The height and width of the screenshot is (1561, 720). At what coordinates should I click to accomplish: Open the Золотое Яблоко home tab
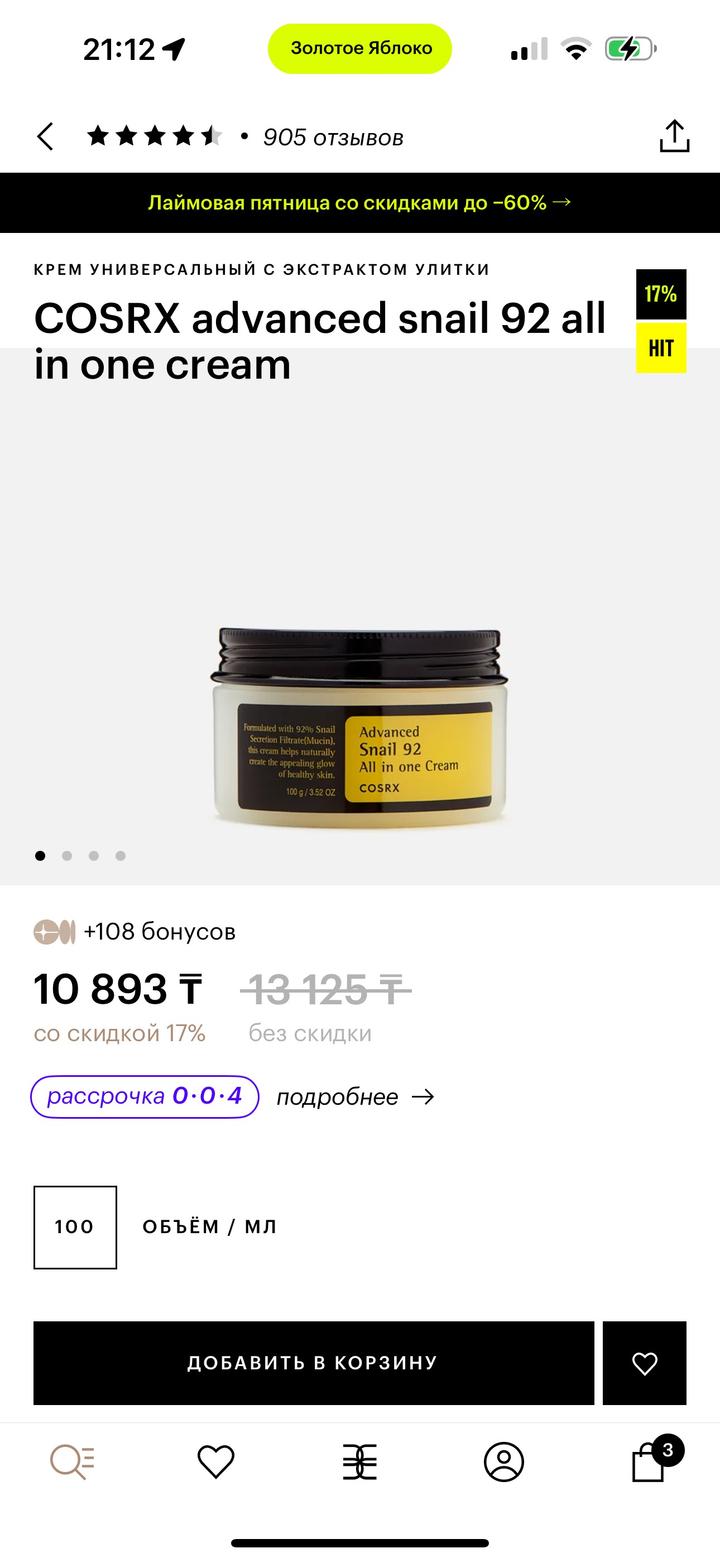click(360, 1462)
